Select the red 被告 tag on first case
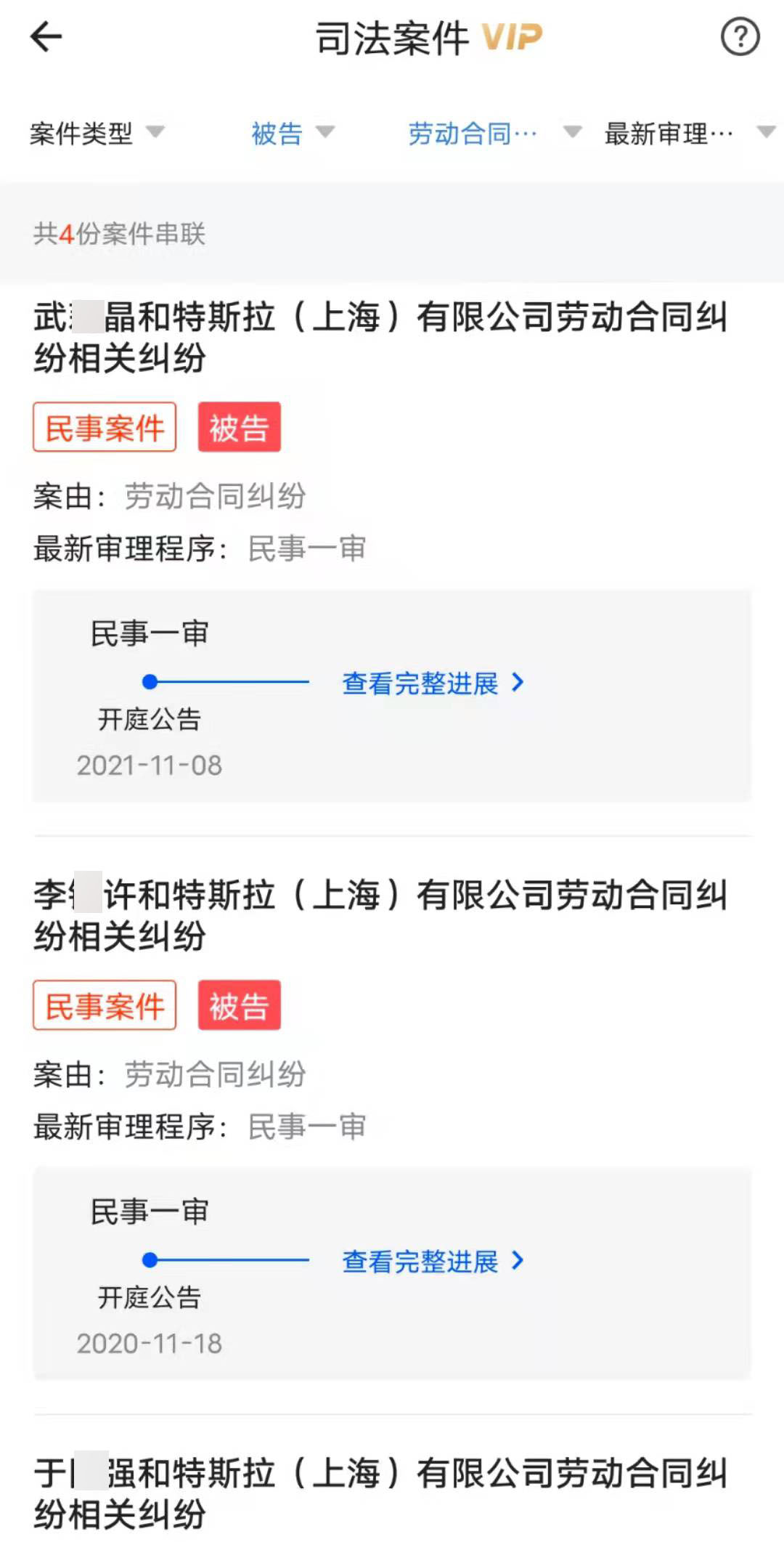 (240, 428)
